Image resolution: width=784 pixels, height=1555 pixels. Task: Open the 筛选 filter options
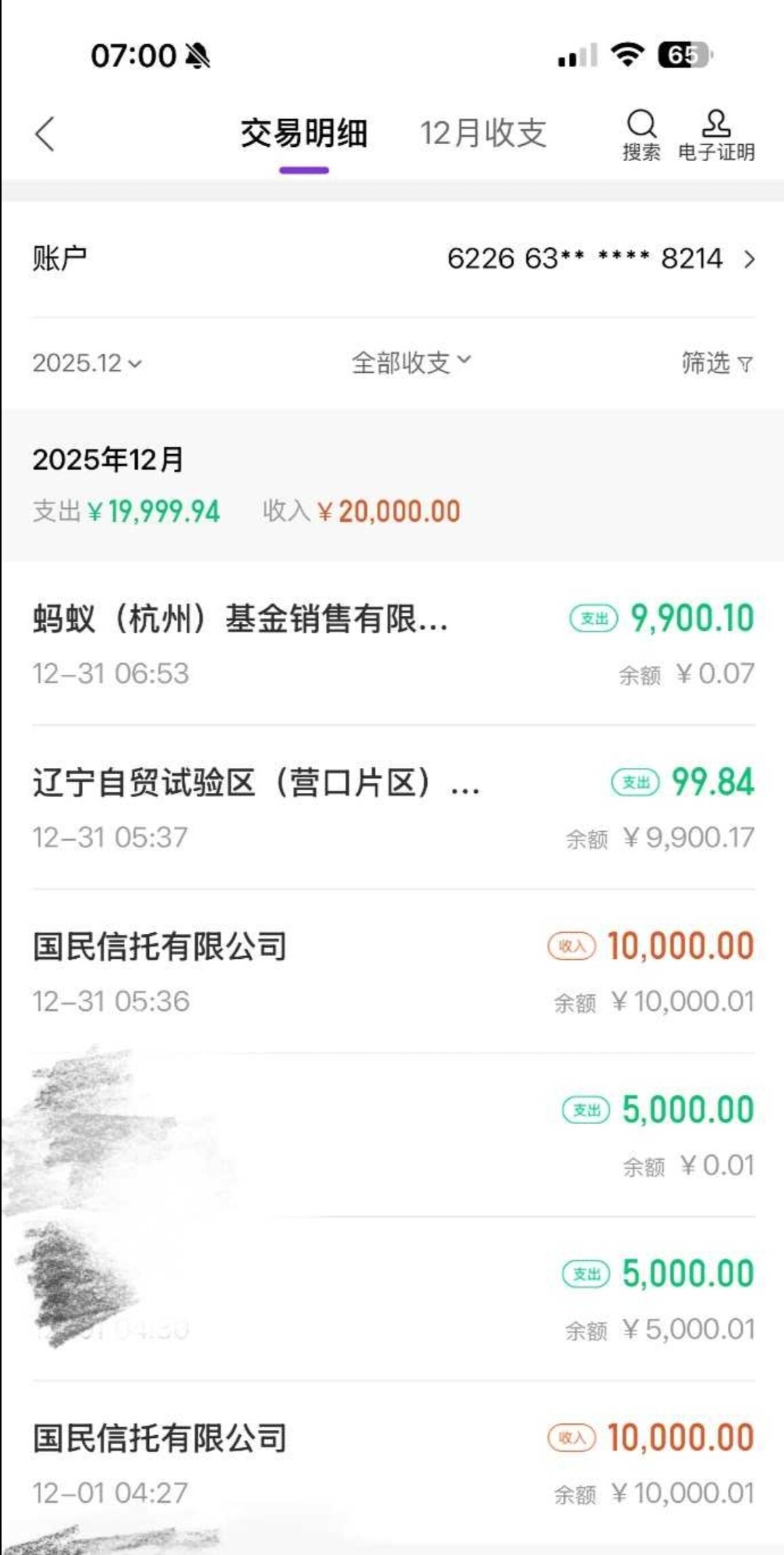click(716, 363)
